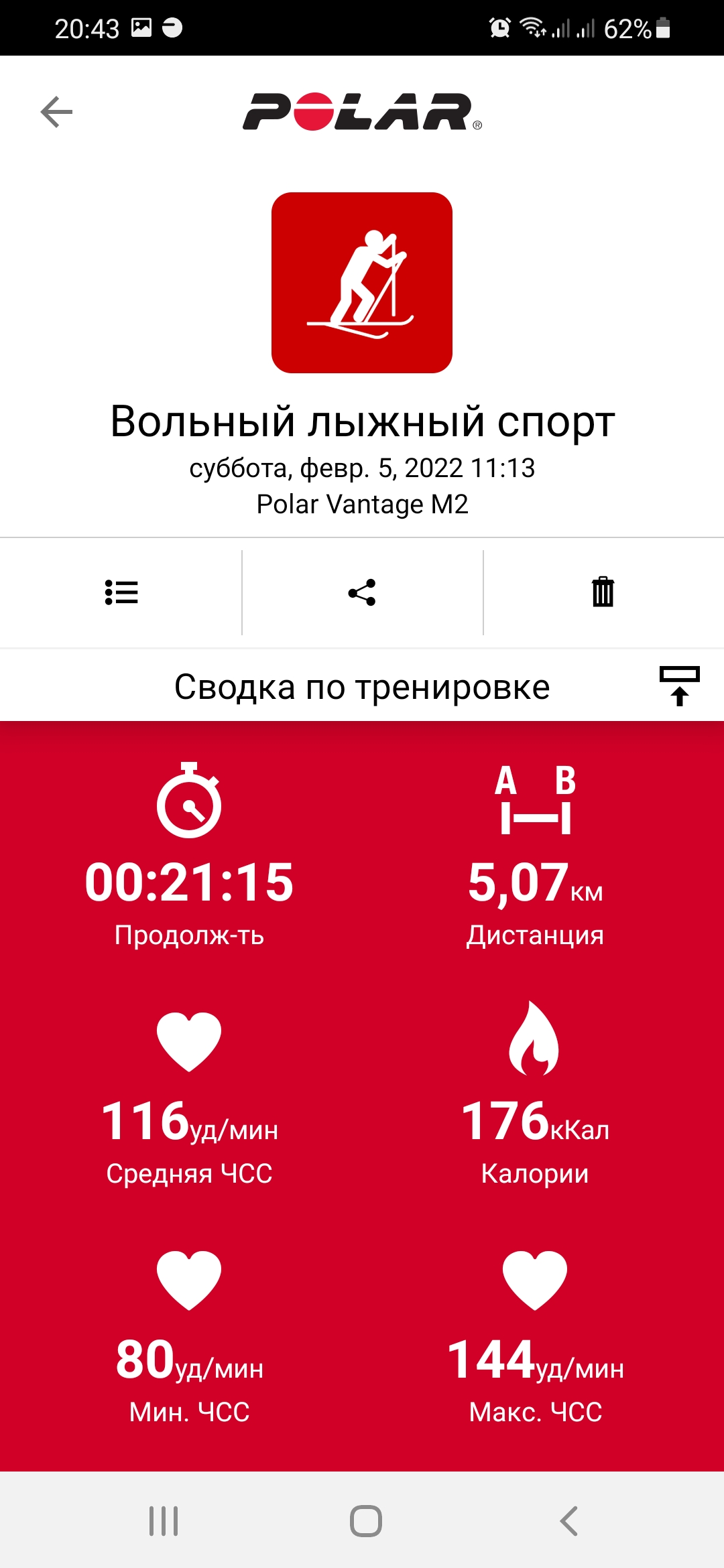
Task: Delete the ski workout
Action: [601, 592]
